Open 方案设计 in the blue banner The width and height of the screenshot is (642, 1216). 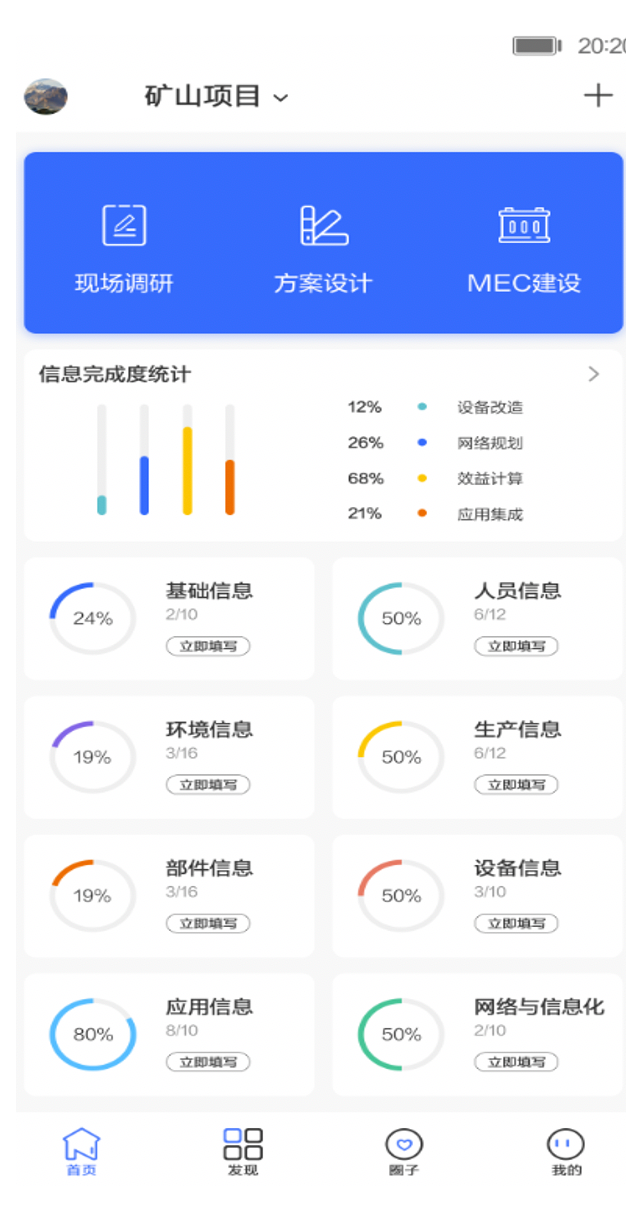coord(323,249)
